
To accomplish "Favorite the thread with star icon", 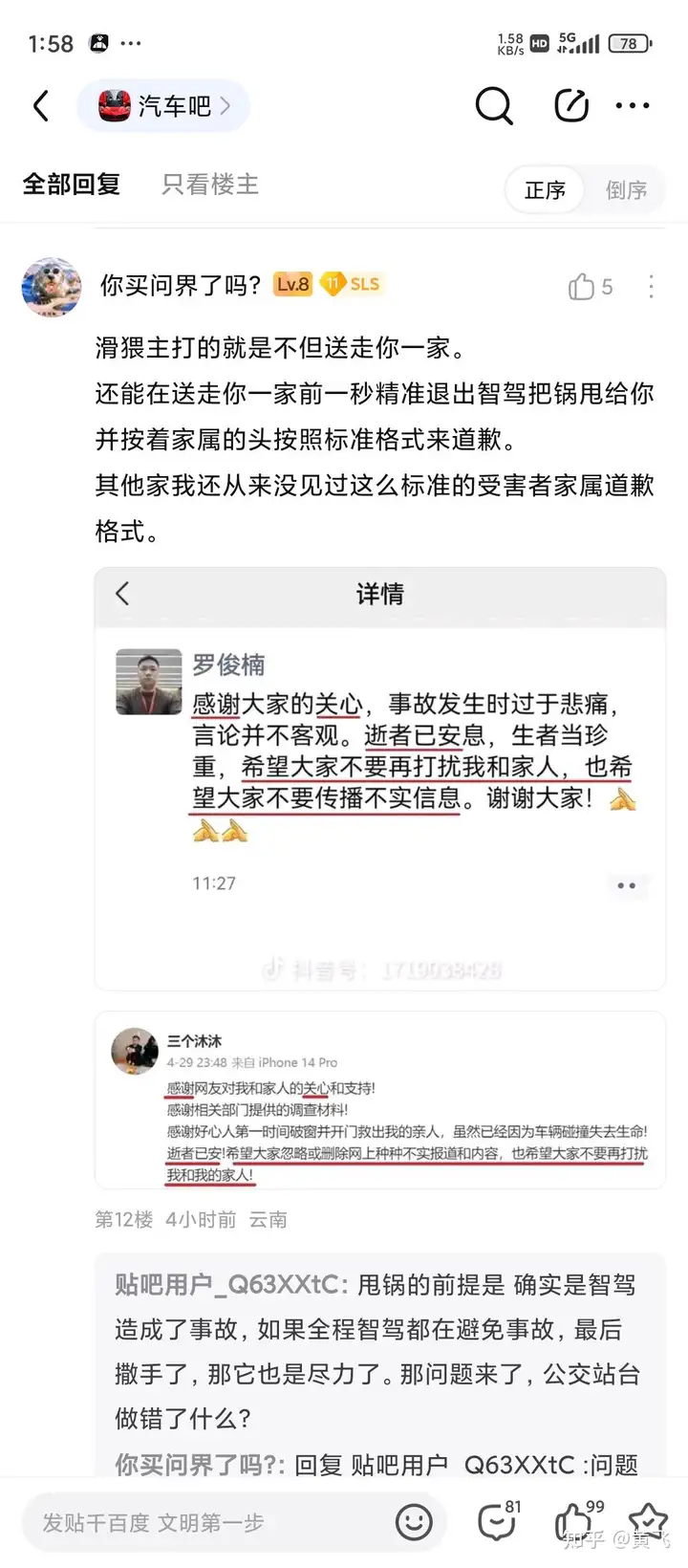I will pos(649,1520).
